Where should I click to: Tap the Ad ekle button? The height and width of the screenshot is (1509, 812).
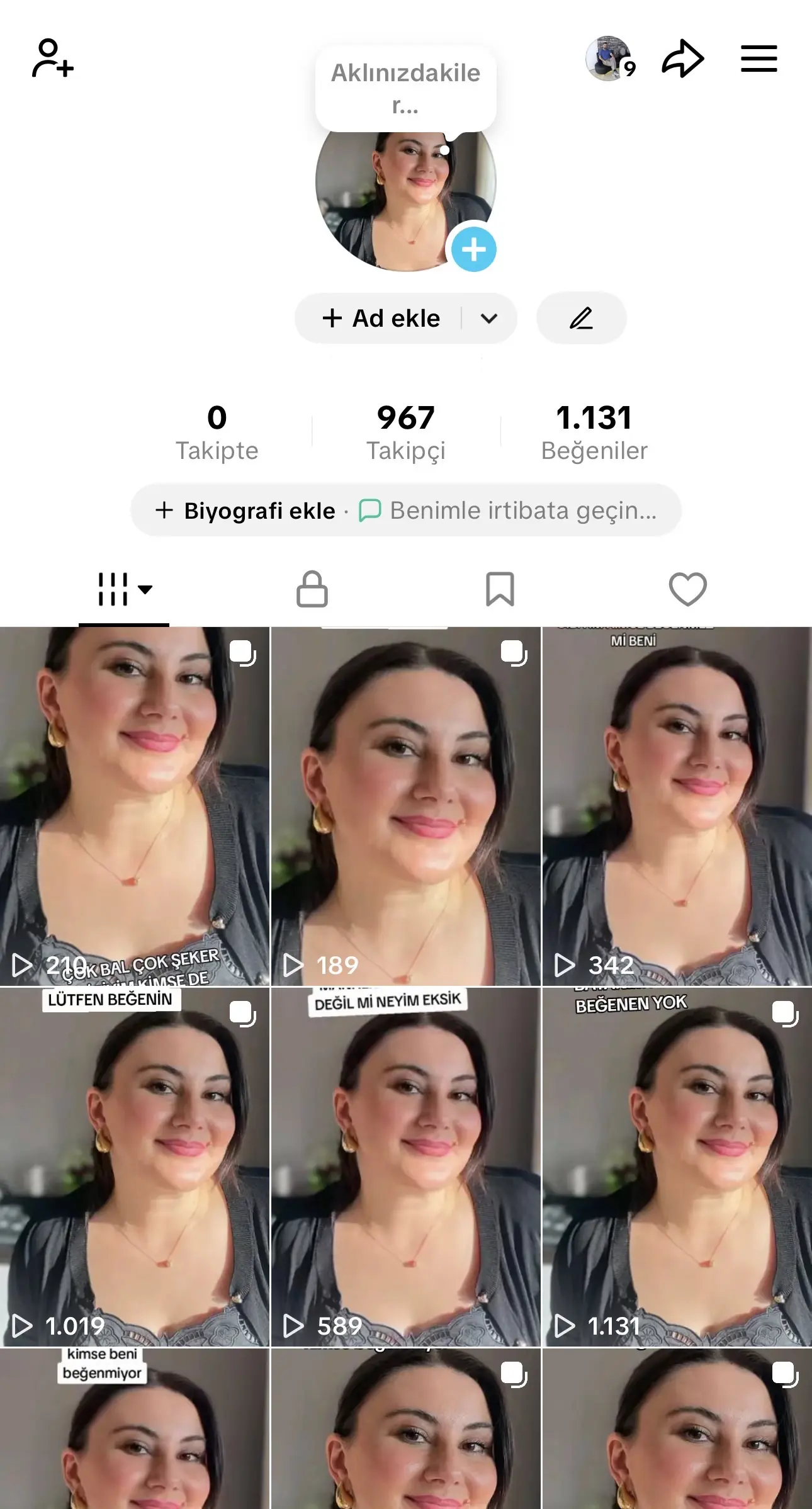pyautogui.click(x=384, y=318)
